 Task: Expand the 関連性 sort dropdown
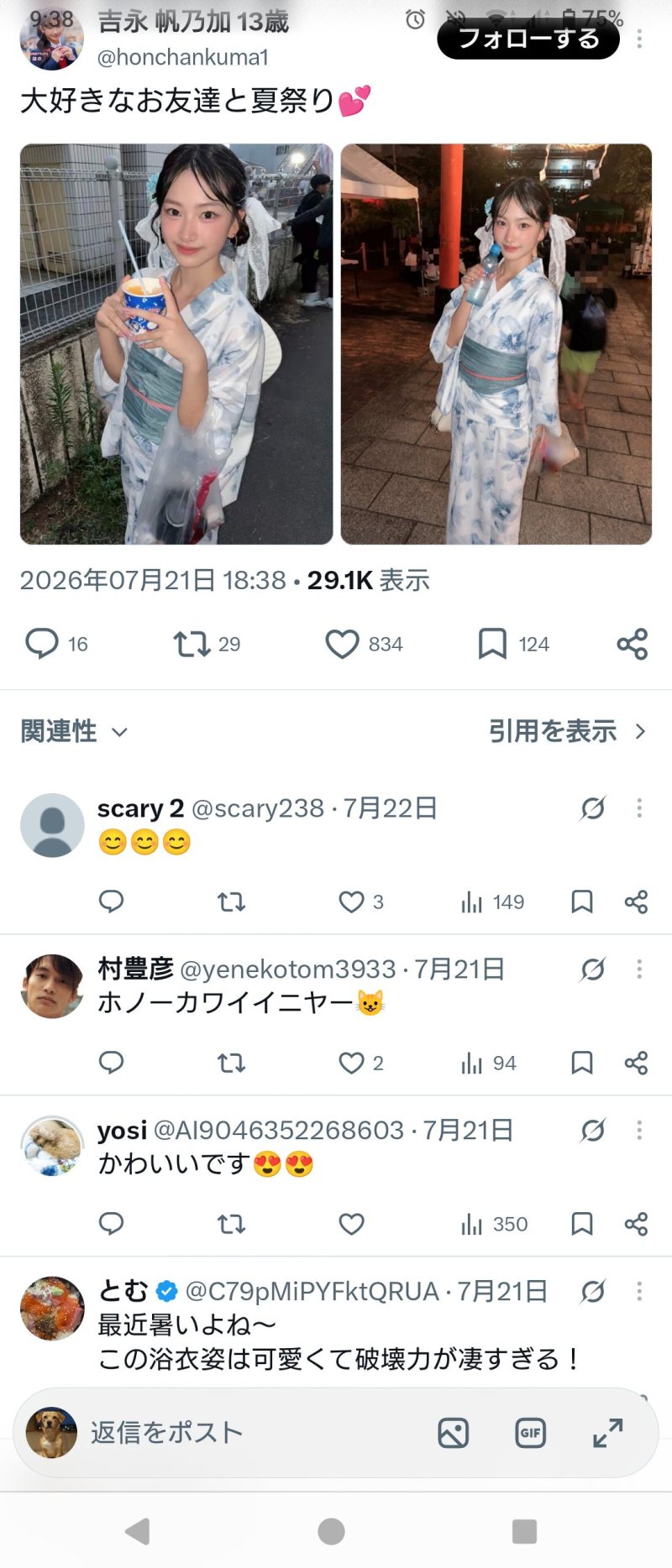(x=74, y=731)
